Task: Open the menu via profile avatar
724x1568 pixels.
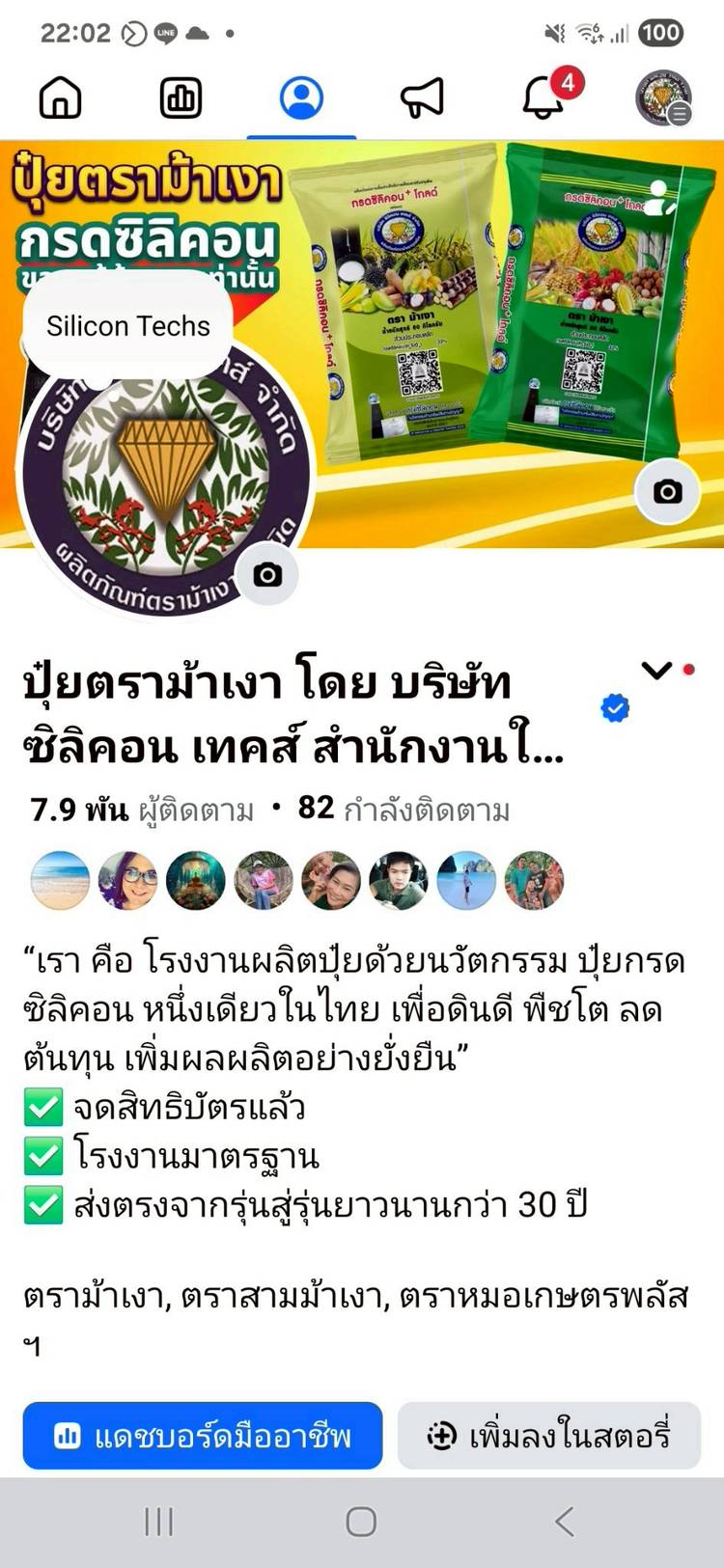Action: click(663, 98)
